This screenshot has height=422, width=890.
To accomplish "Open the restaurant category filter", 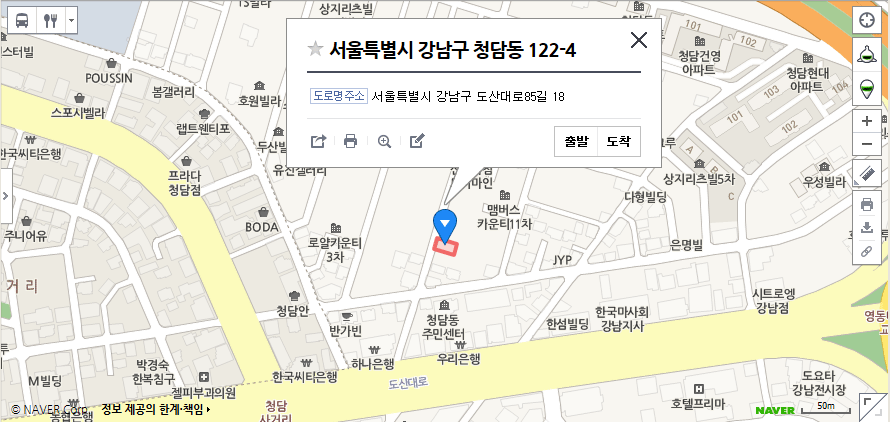I will tap(51, 19).
